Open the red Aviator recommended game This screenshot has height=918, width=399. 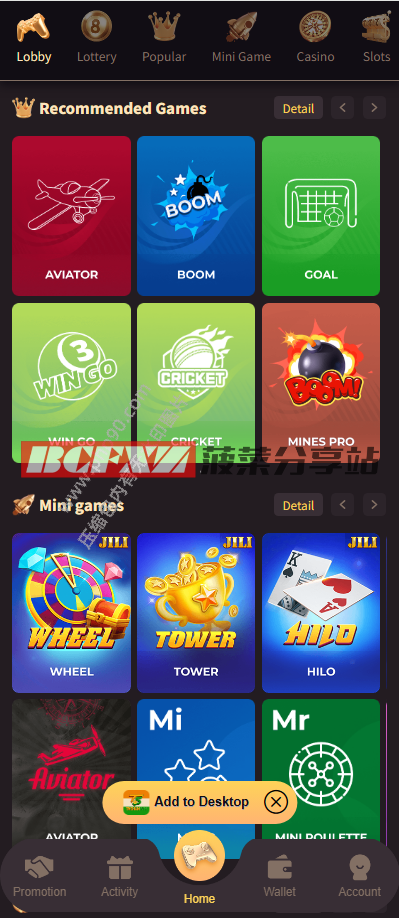click(71, 216)
